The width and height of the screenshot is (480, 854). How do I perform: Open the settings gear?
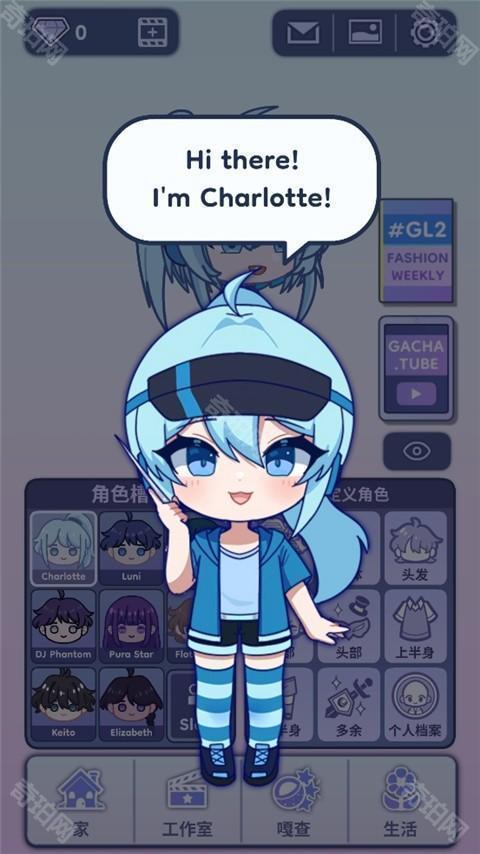pos(427,32)
